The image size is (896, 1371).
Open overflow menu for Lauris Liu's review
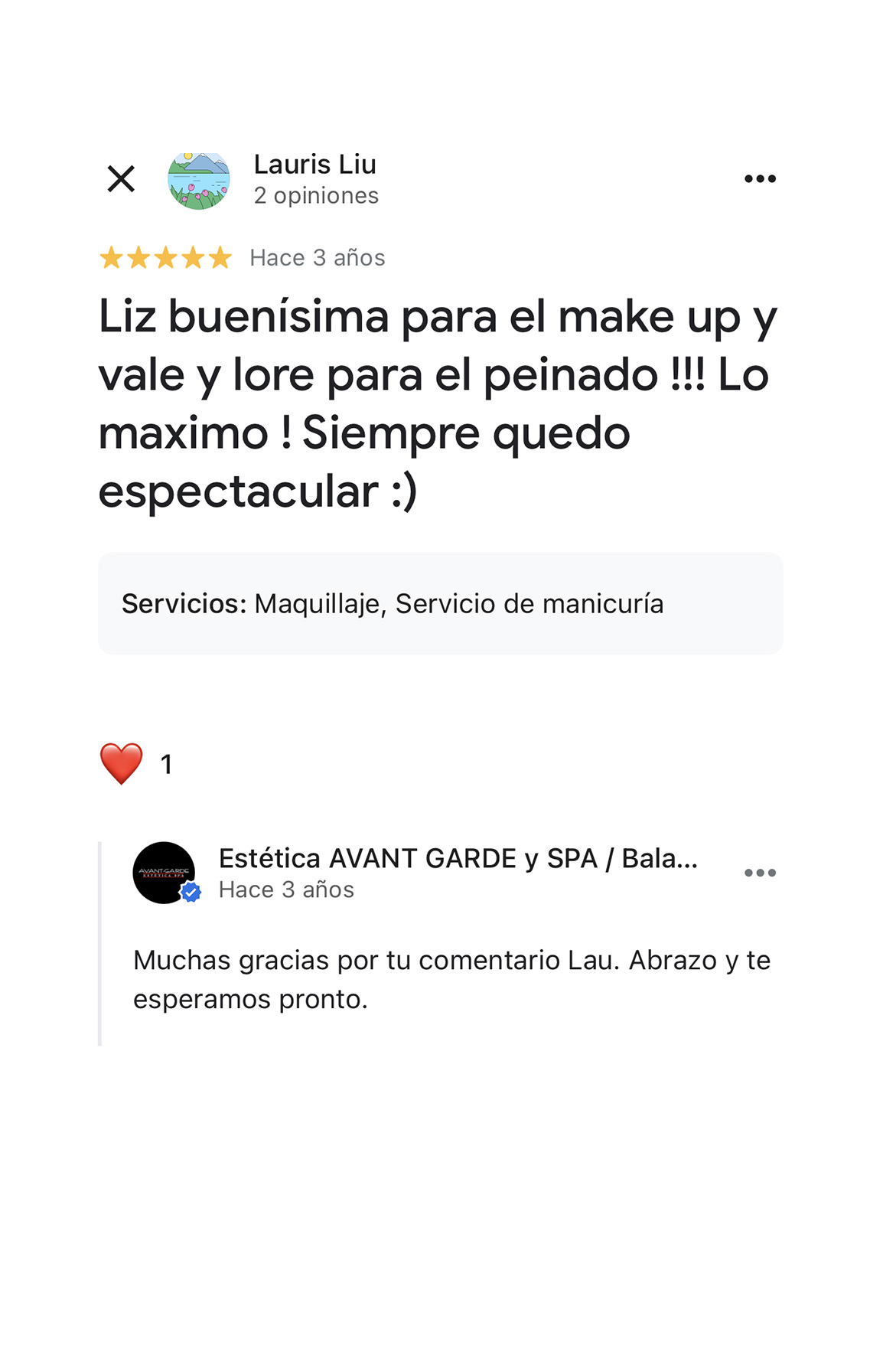coord(760,179)
